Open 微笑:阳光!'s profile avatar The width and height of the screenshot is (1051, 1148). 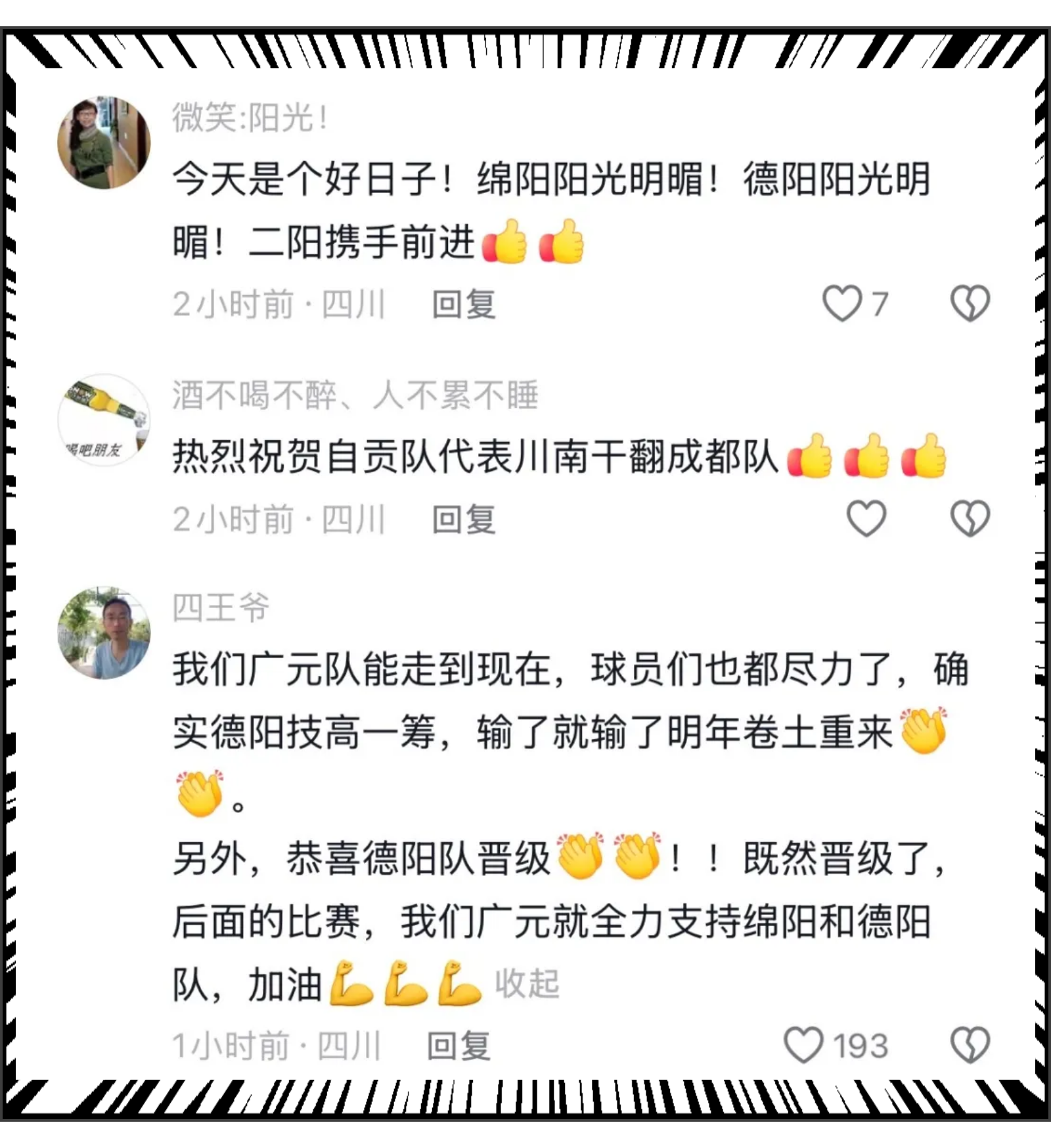[104, 143]
